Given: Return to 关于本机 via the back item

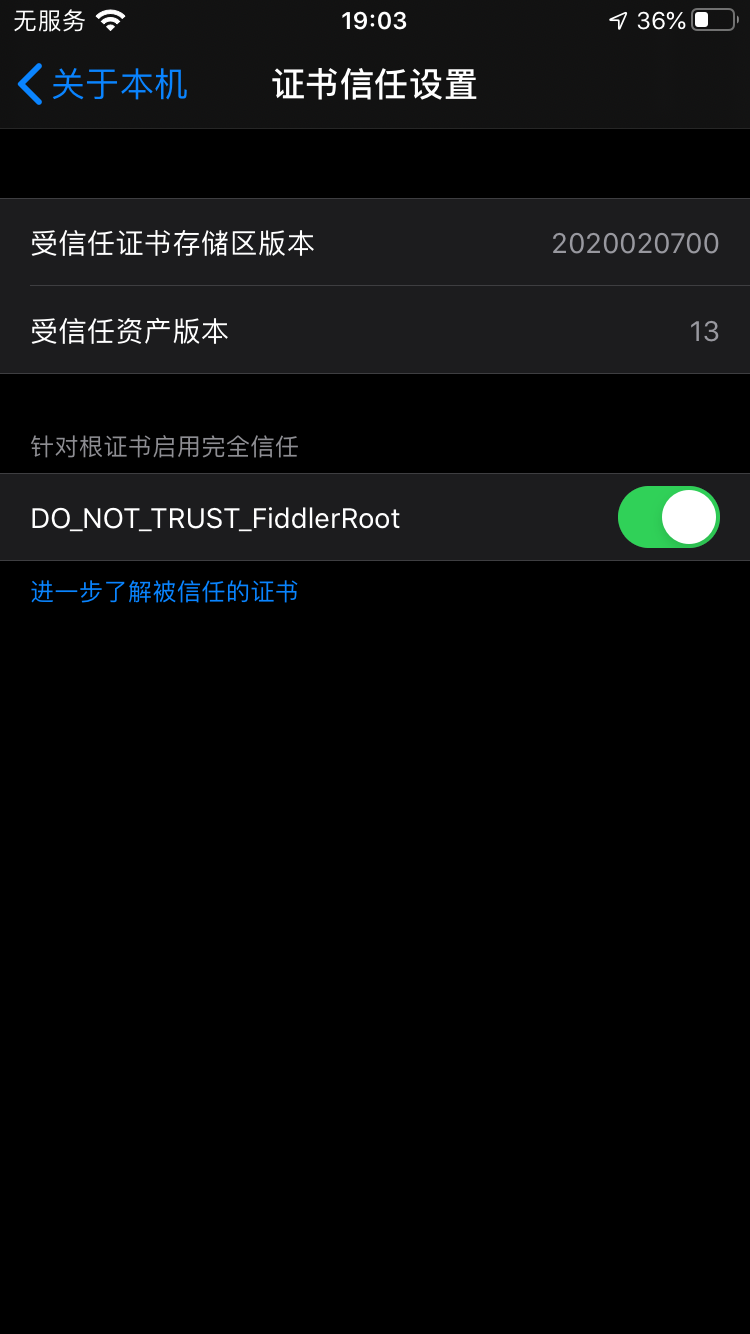Looking at the screenshot, I should coord(100,85).
